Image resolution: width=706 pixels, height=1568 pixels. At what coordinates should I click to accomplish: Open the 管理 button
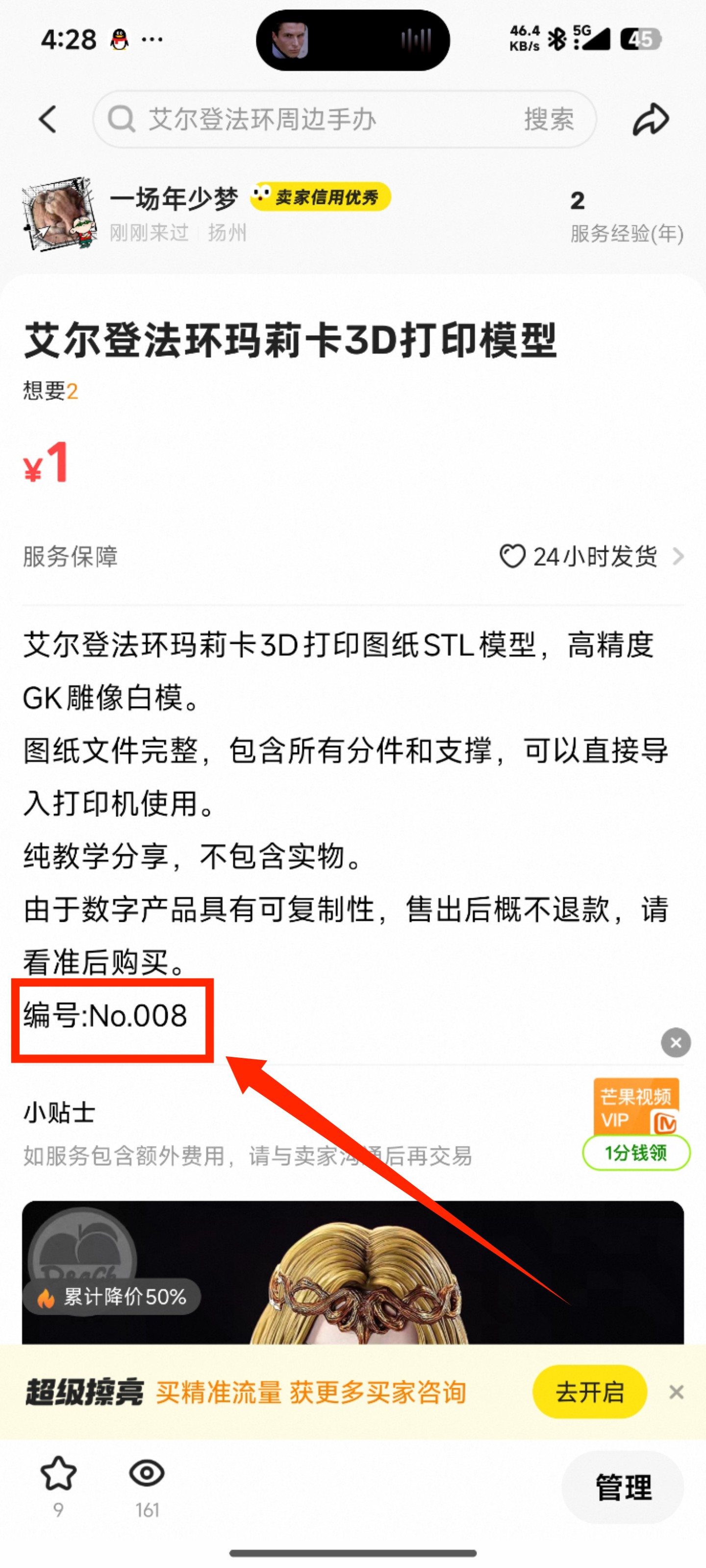click(x=623, y=1487)
